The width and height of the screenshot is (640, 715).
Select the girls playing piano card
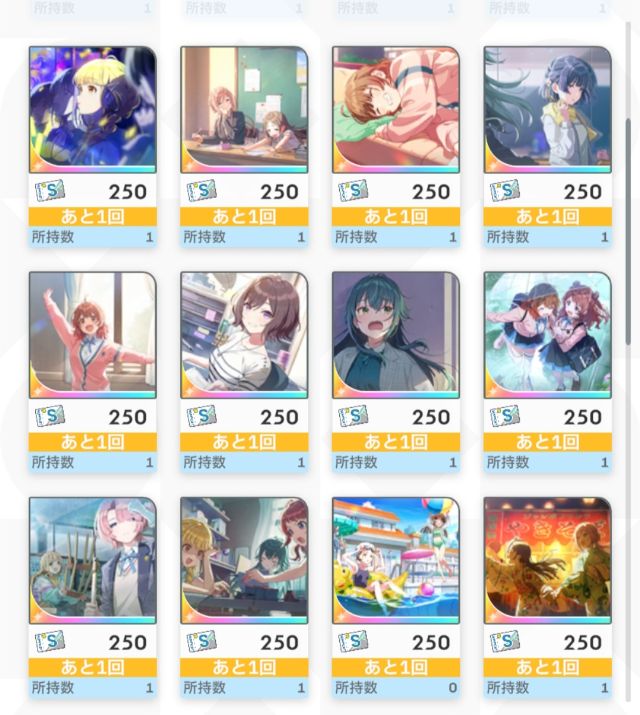click(244, 560)
